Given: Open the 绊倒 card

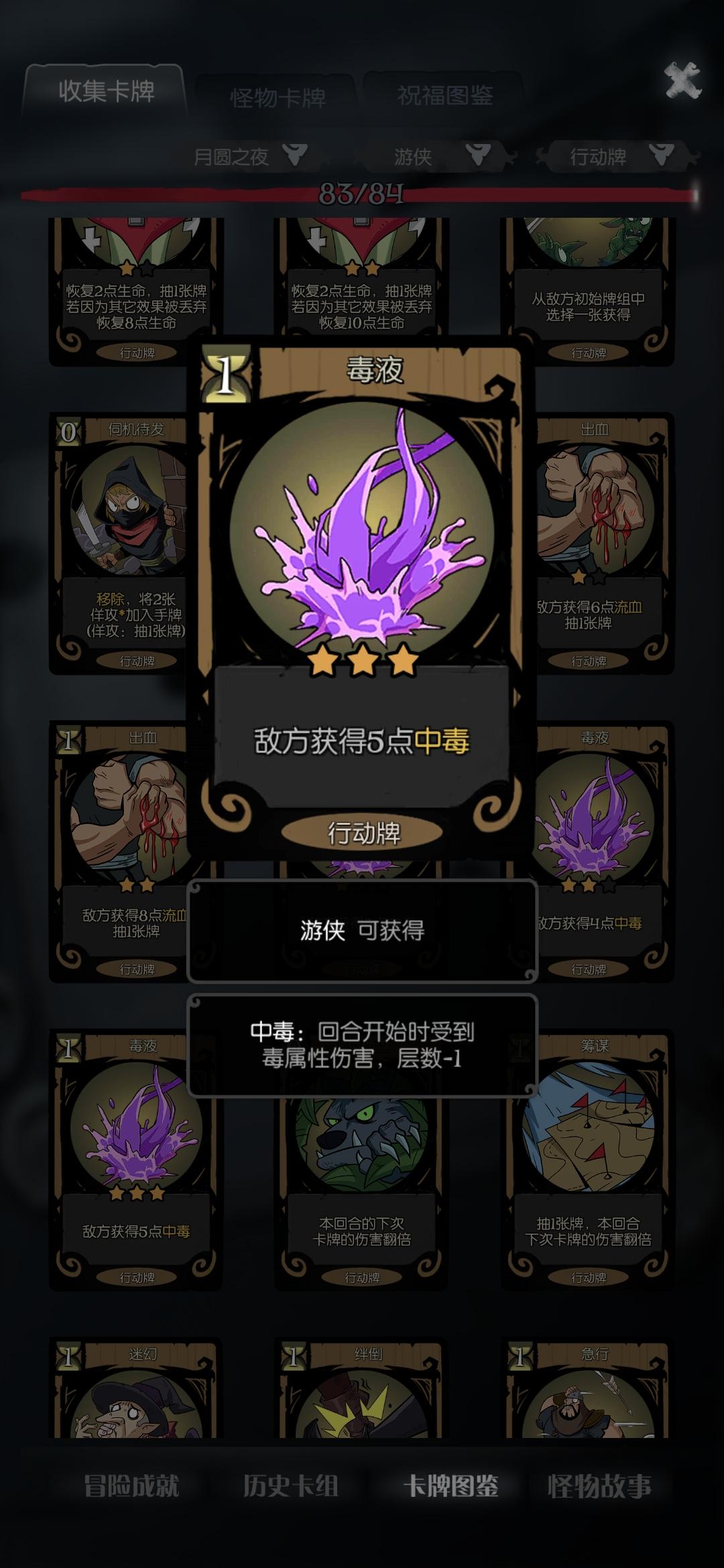Looking at the screenshot, I should coord(362,1394).
